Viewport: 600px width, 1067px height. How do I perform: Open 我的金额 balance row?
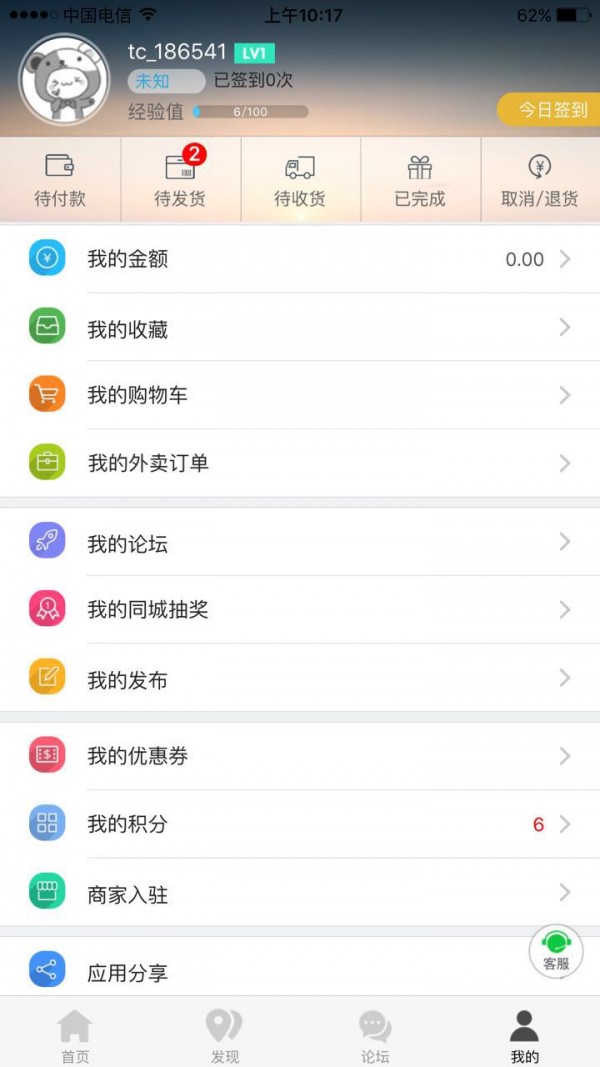[x=300, y=259]
